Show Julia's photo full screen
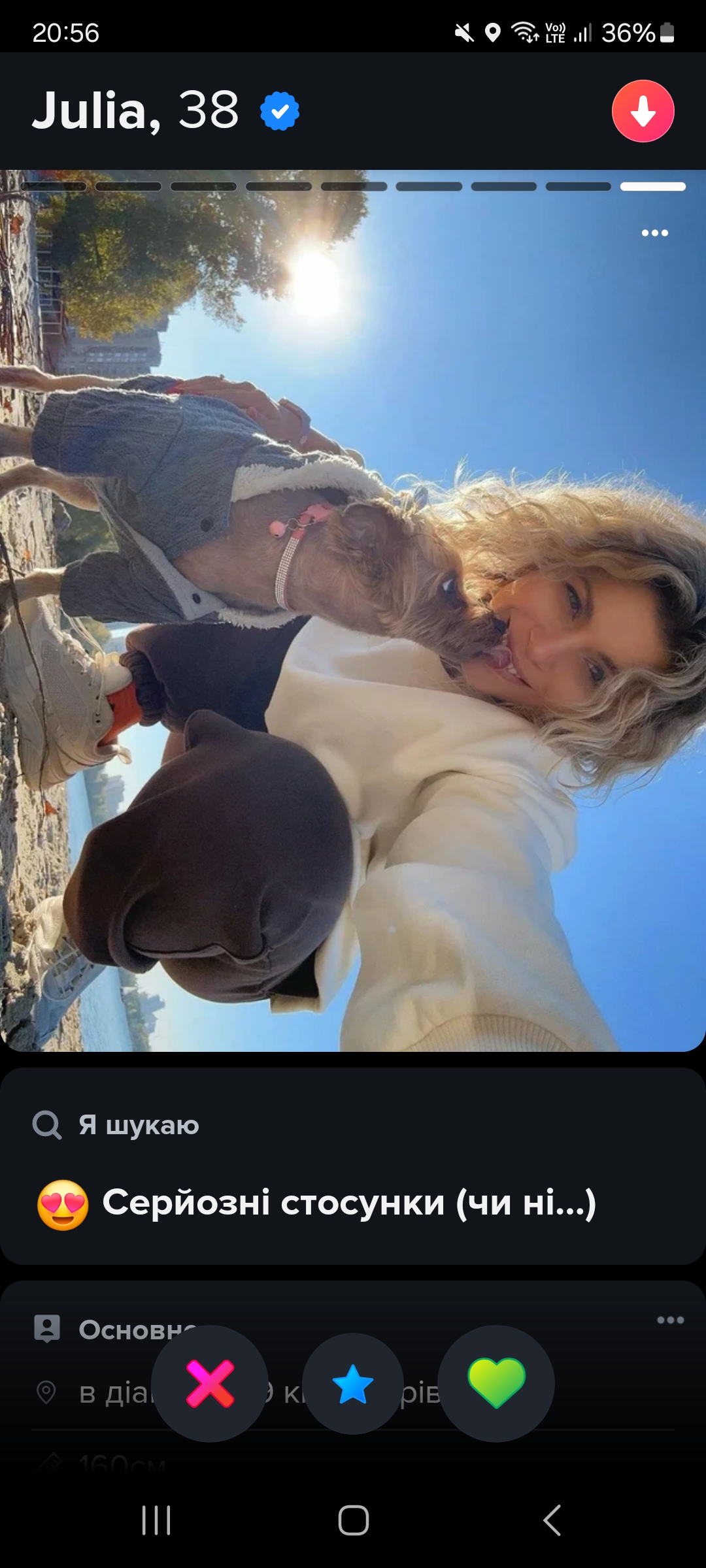This screenshot has width=706, height=1568. [x=353, y=611]
